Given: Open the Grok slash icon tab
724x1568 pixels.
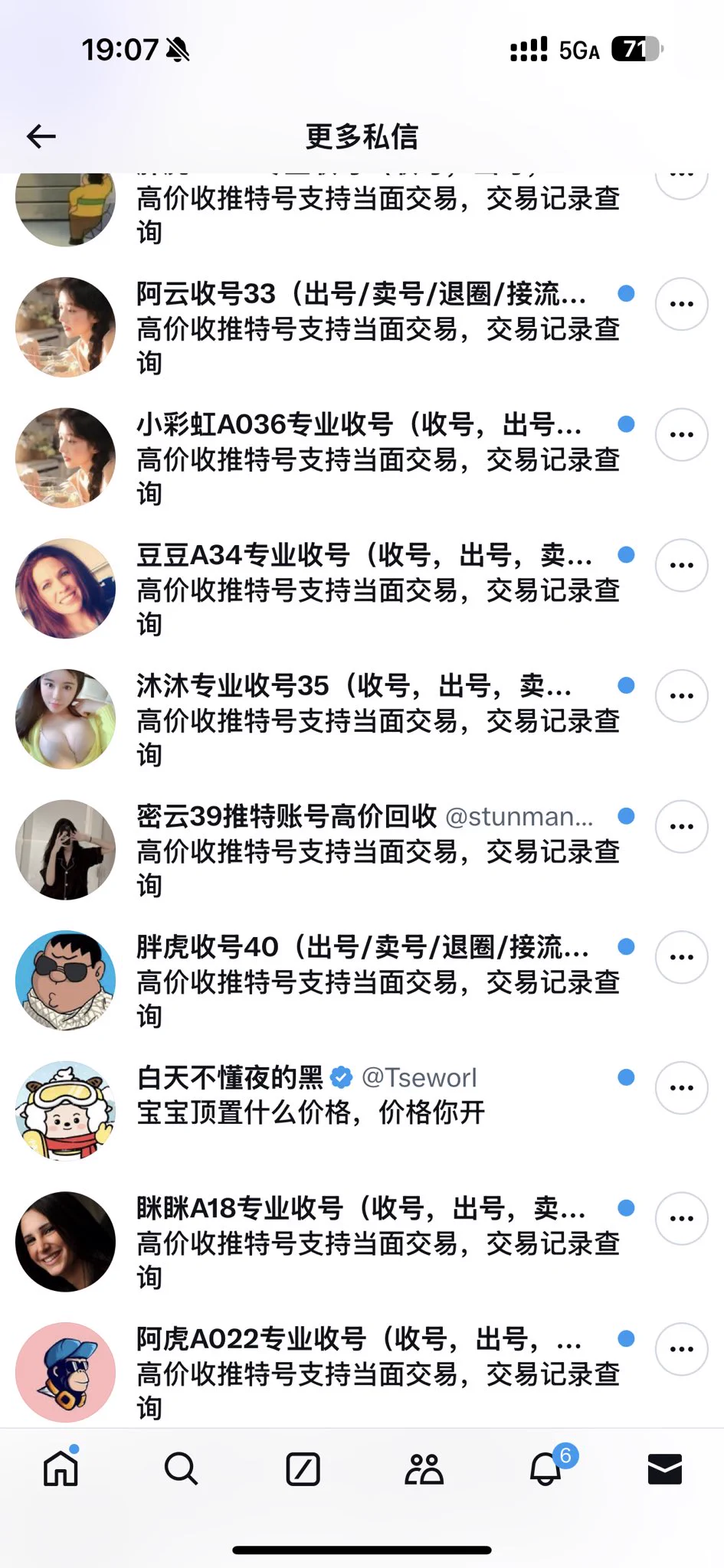Looking at the screenshot, I should [303, 1469].
